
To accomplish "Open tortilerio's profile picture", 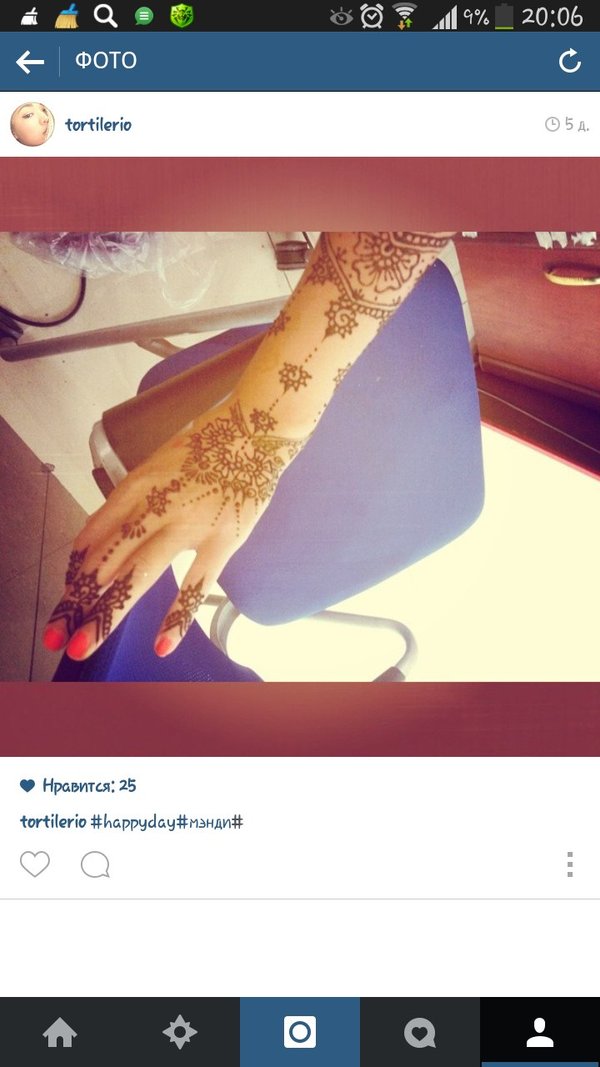I will coord(32,124).
